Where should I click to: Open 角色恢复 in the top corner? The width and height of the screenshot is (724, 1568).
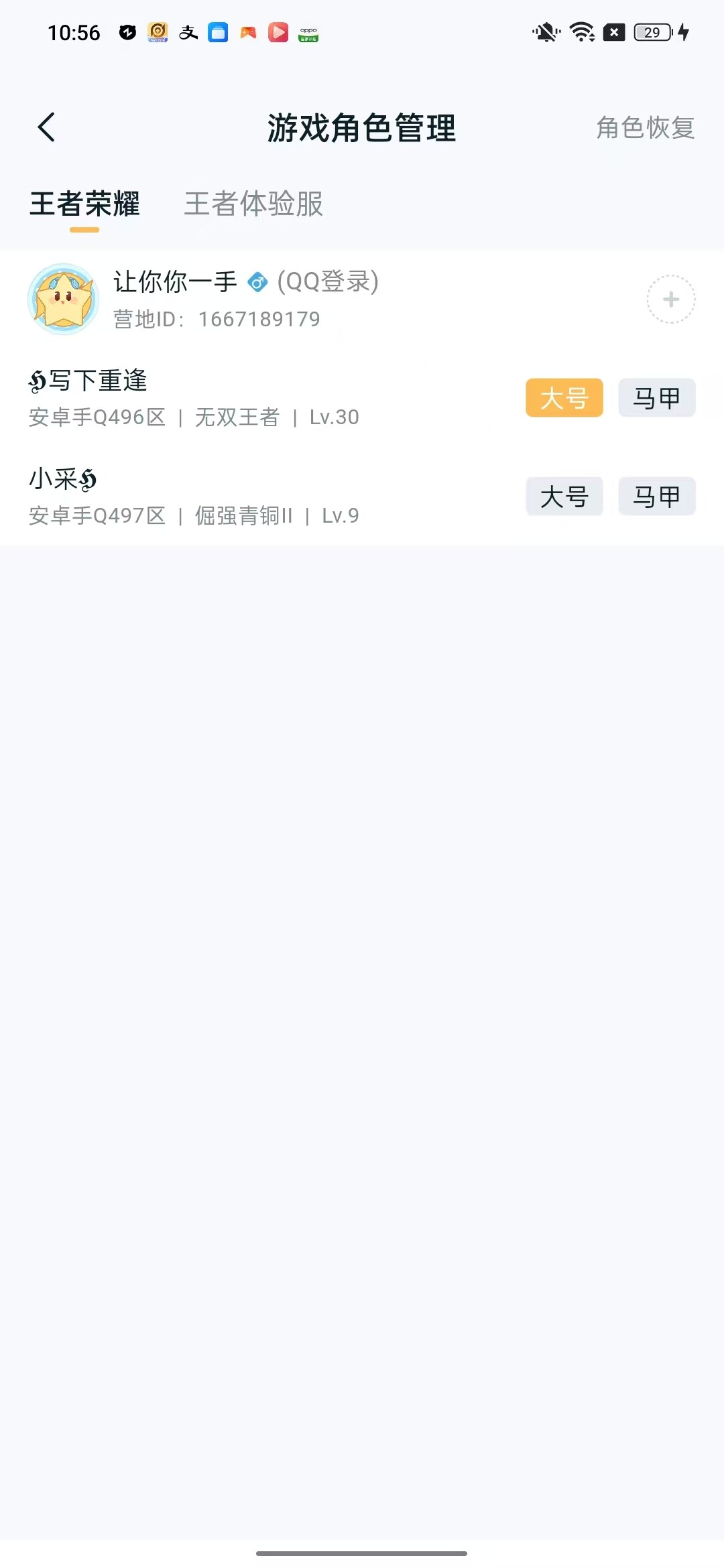[x=644, y=129]
